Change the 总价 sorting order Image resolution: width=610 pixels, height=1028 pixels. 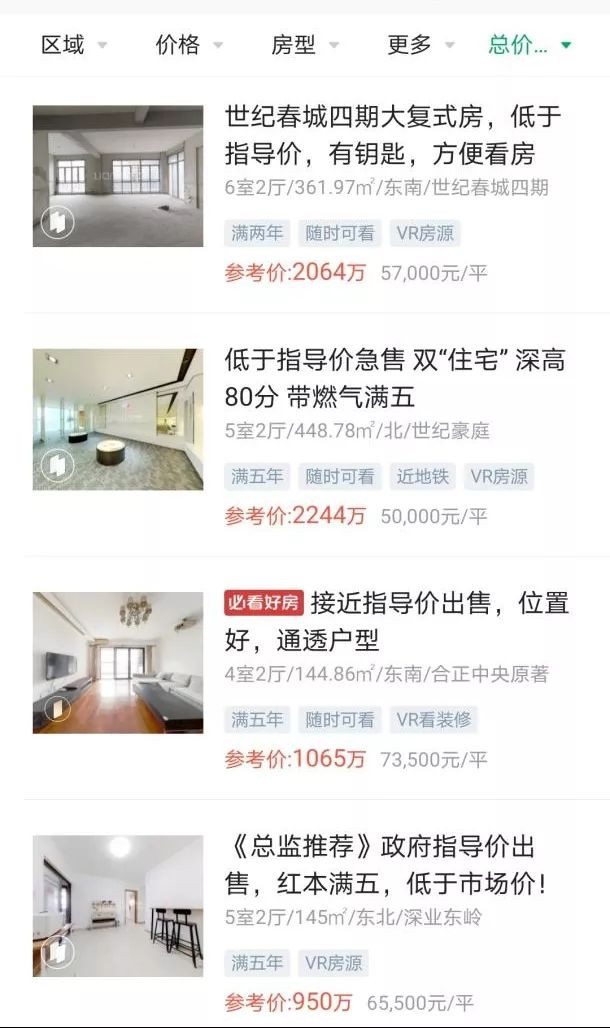[x=530, y=45]
